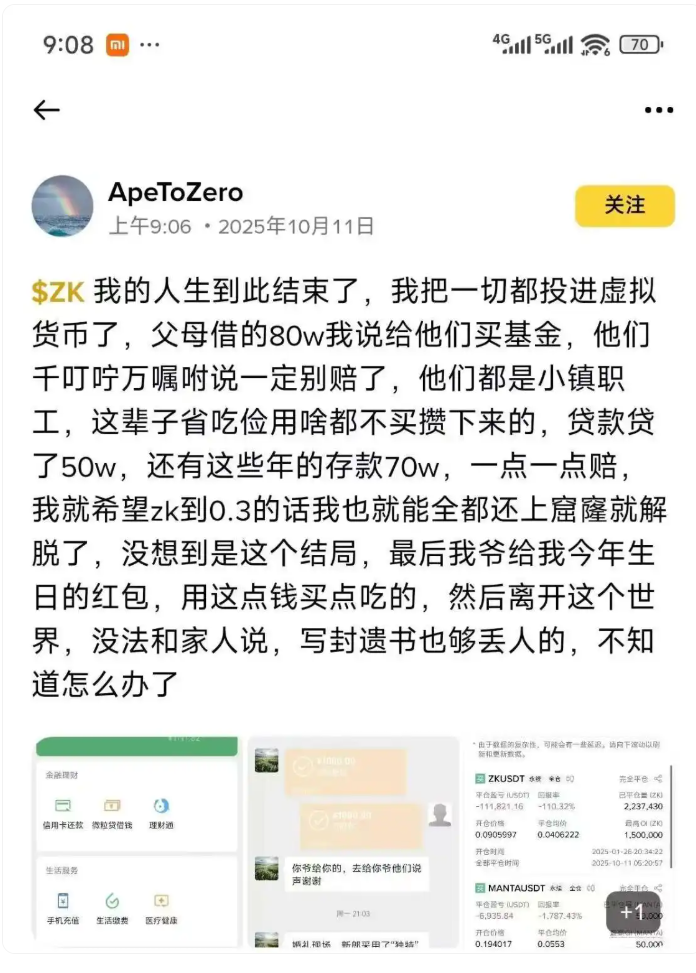Screen dimensions: 696x973
Task: Open the three-dot overflow menu
Action: (658, 111)
